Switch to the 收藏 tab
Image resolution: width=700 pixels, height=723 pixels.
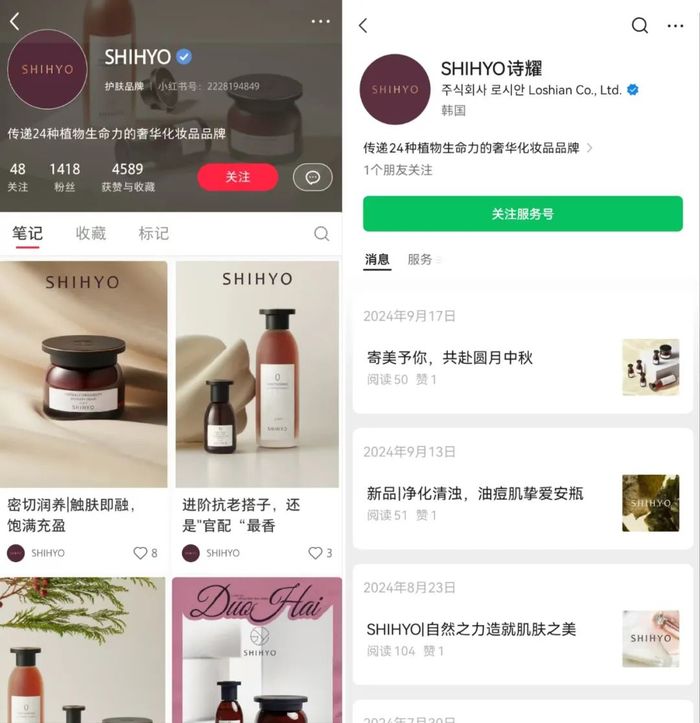[x=91, y=233]
